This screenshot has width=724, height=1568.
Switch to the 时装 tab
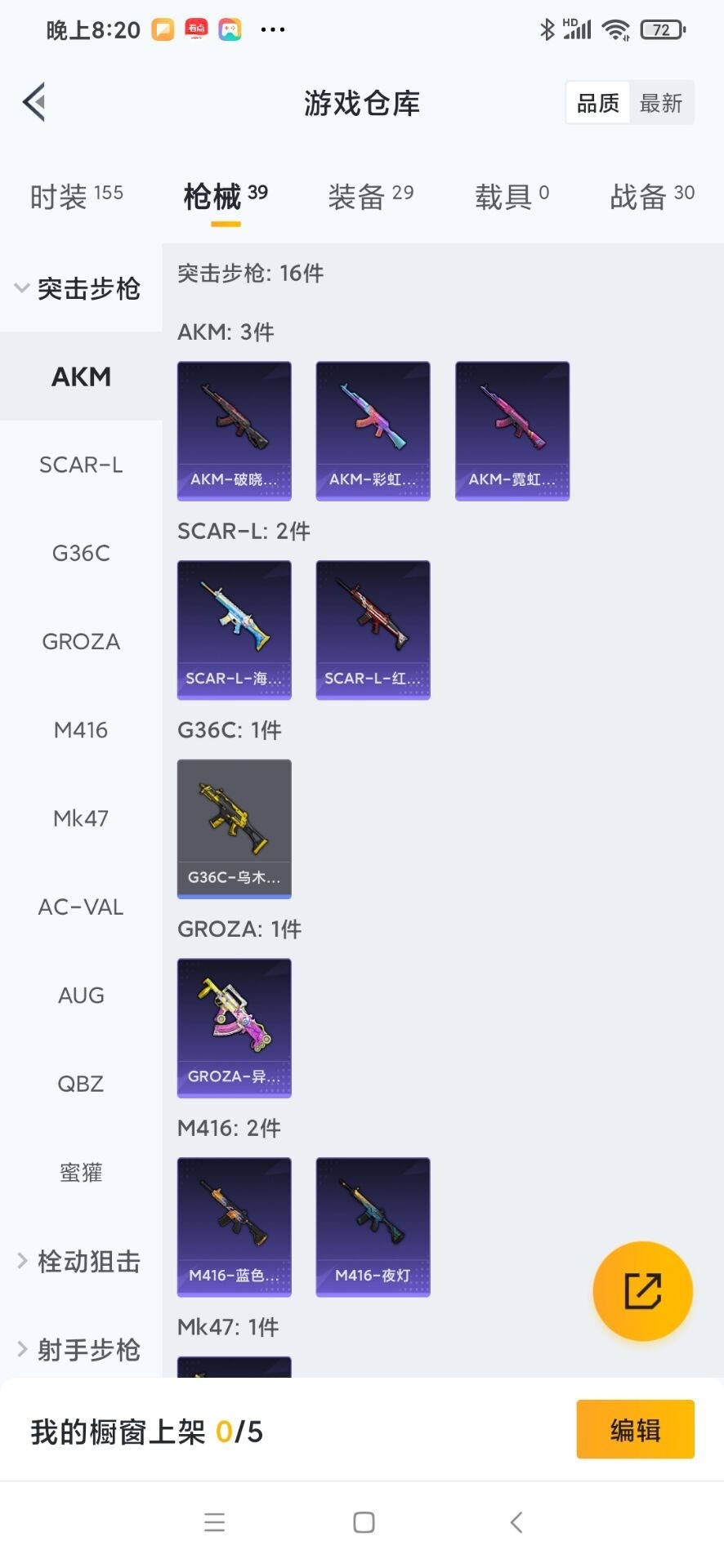76,196
